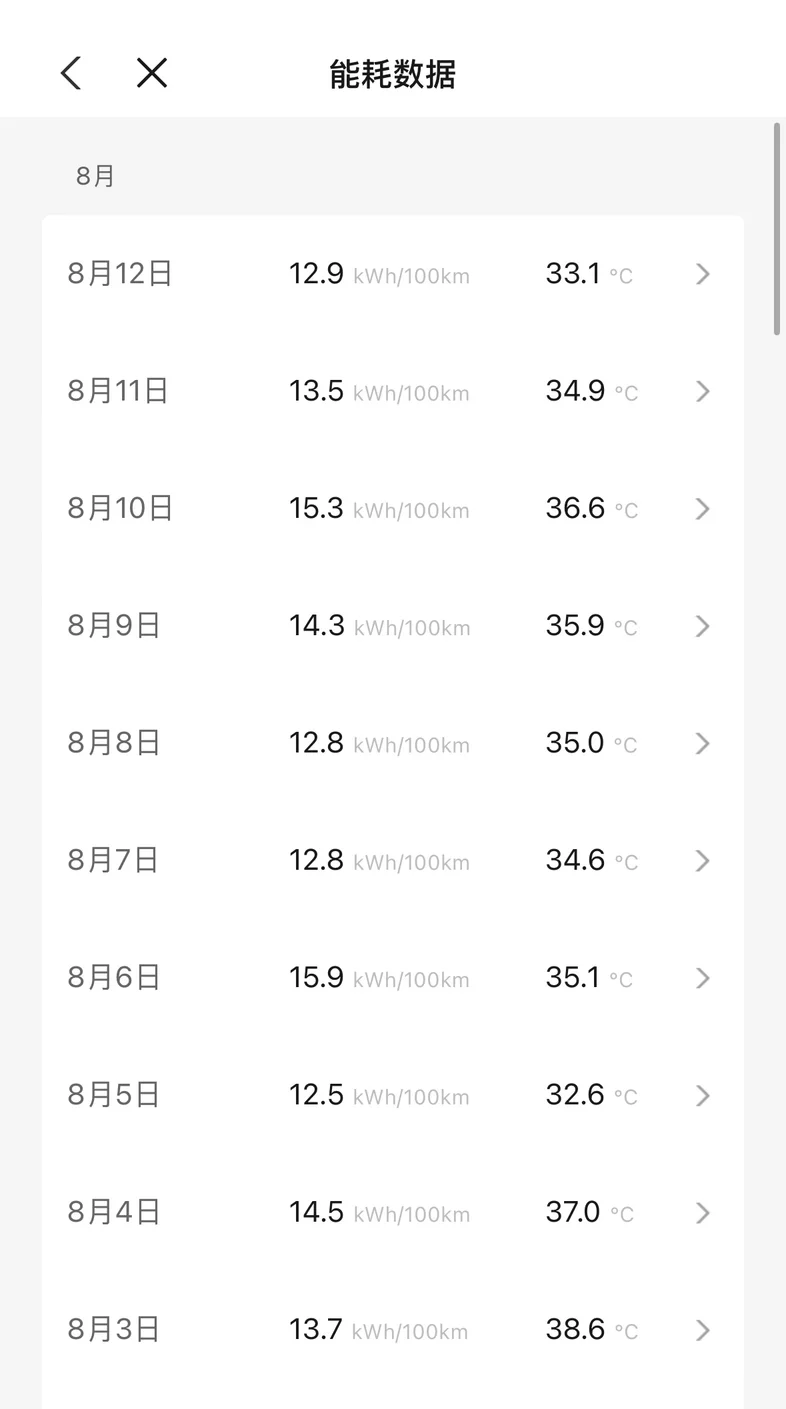Select the 8月8日 row
Viewport: 786px width, 1409px height.
[393, 743]
